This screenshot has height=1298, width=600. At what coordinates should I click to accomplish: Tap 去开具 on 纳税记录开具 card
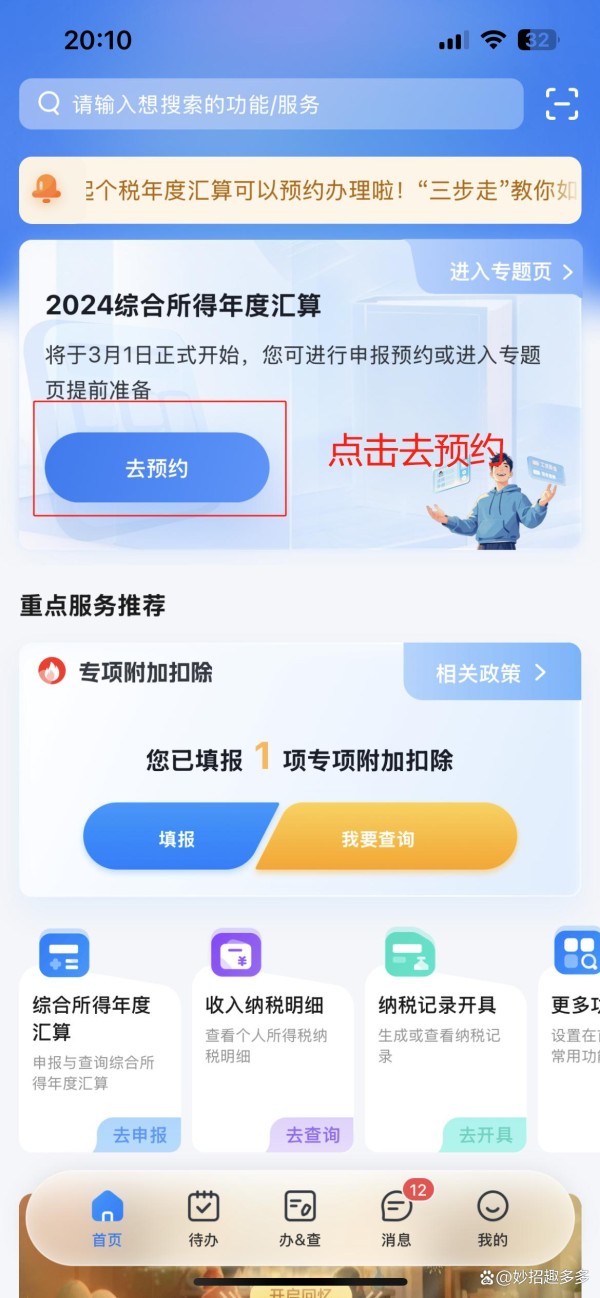(x=485, y=1135)
